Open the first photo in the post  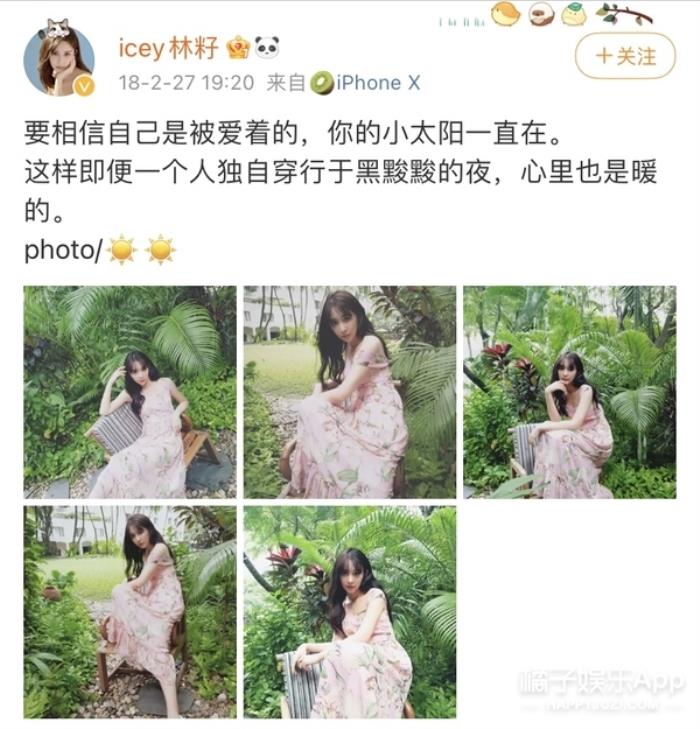pyautogui.click(x=130, y=392)
